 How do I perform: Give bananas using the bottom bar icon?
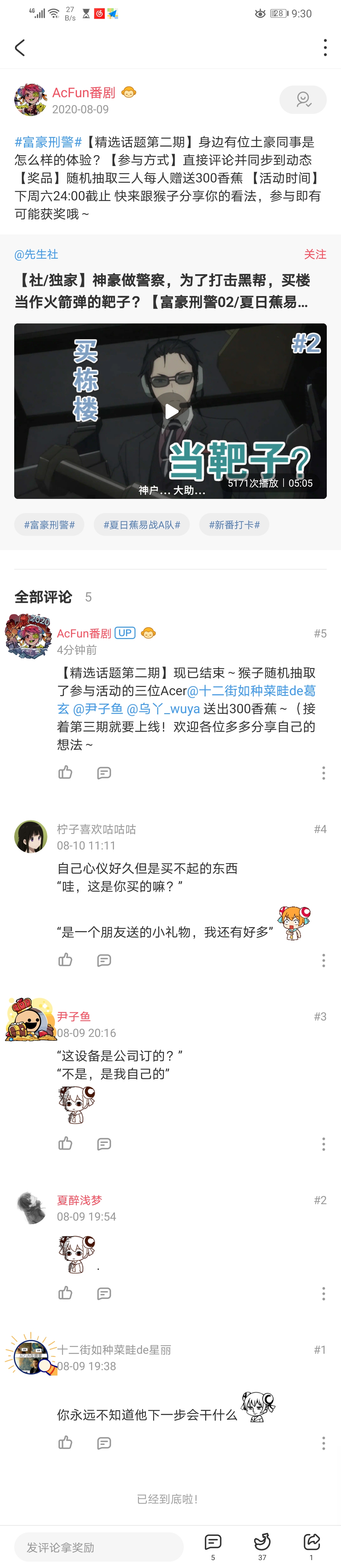point(262,1542)
